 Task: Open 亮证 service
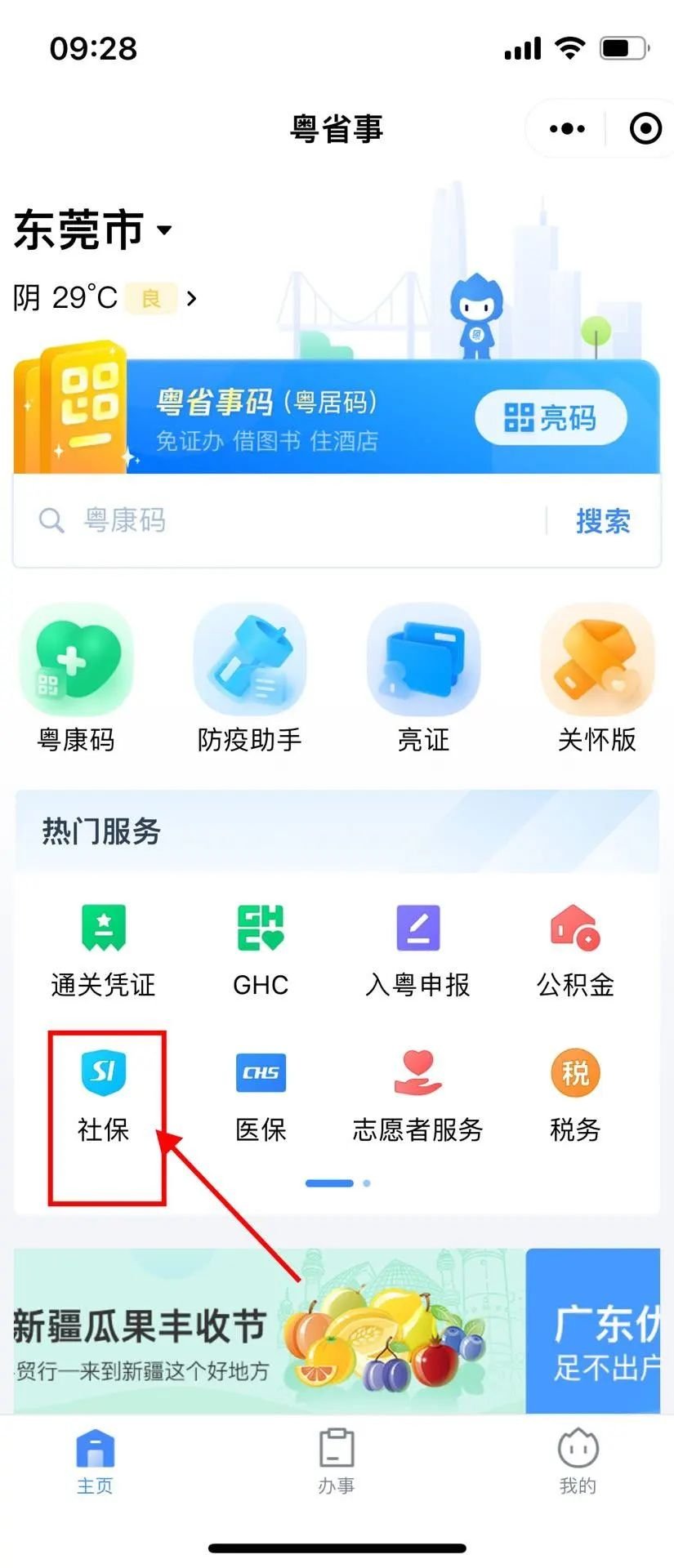pos(423,679)
